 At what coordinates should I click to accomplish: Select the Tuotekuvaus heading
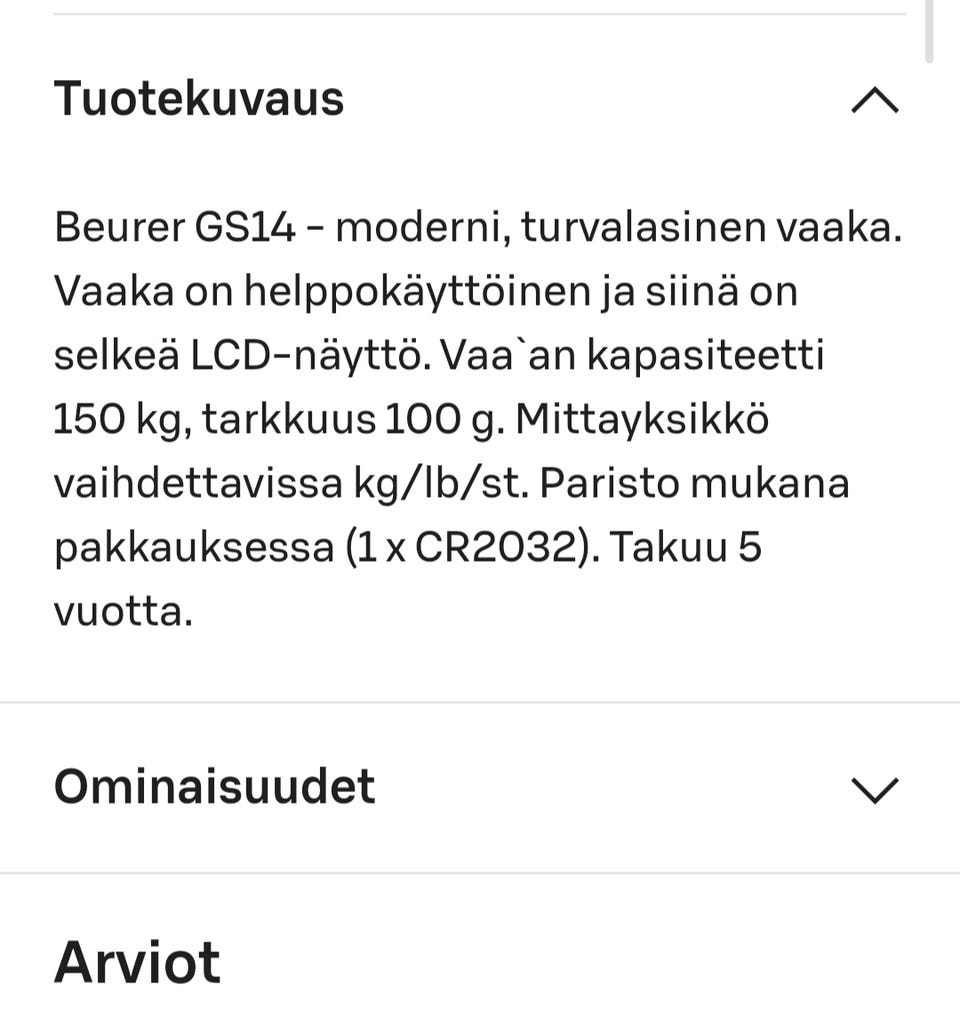click(x=199, y=98)
